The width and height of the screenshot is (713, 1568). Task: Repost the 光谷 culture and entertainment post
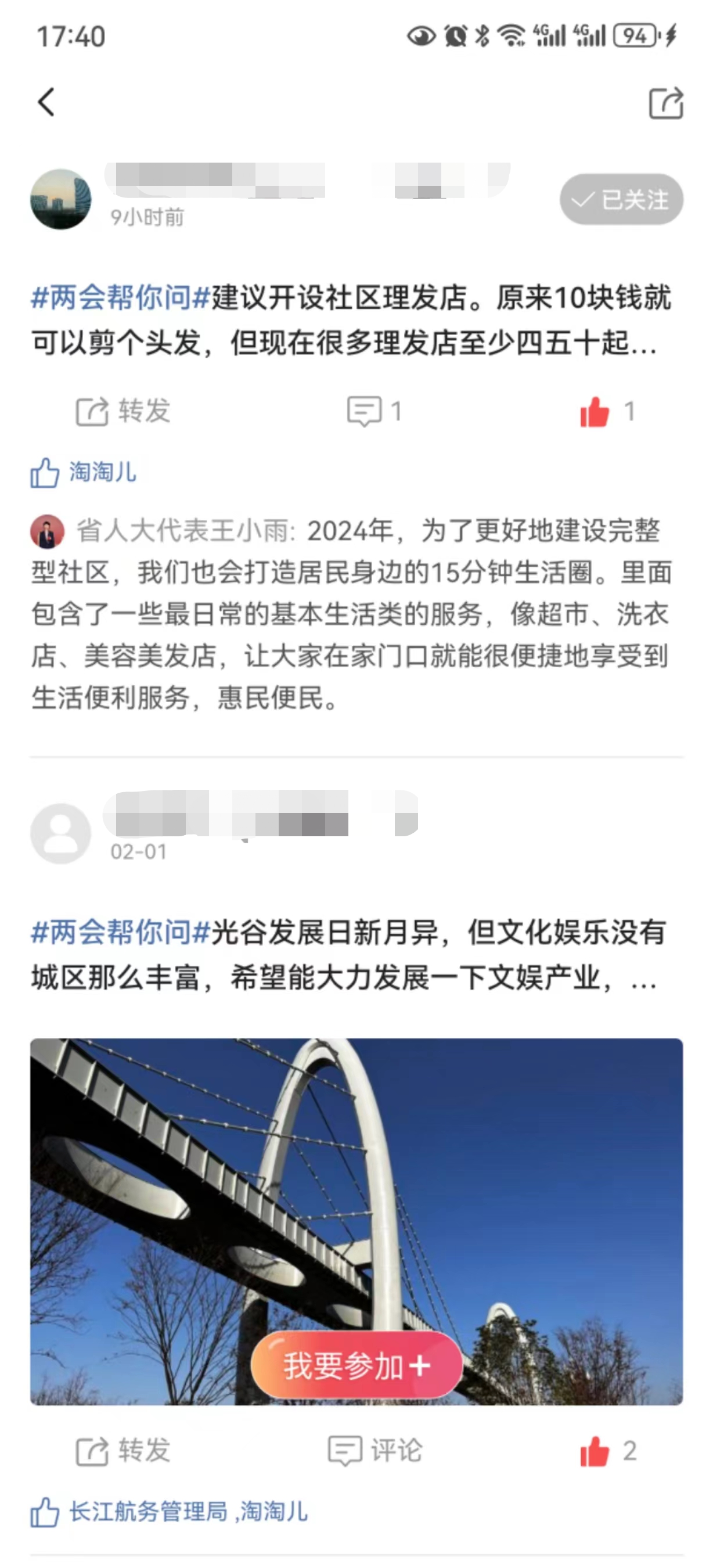pyautogui.click(x=123, y=1451)
